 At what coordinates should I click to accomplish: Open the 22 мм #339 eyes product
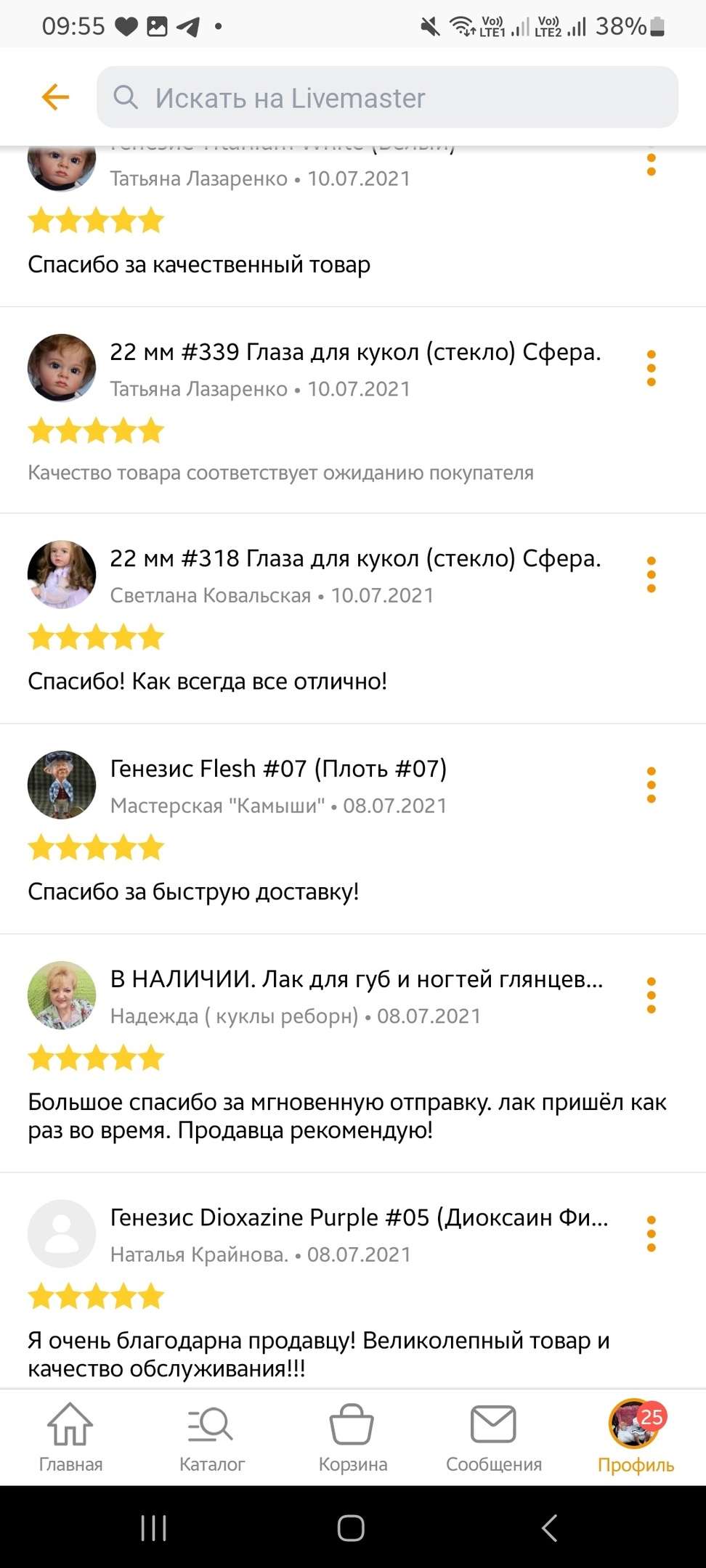(x=355, y=352)
